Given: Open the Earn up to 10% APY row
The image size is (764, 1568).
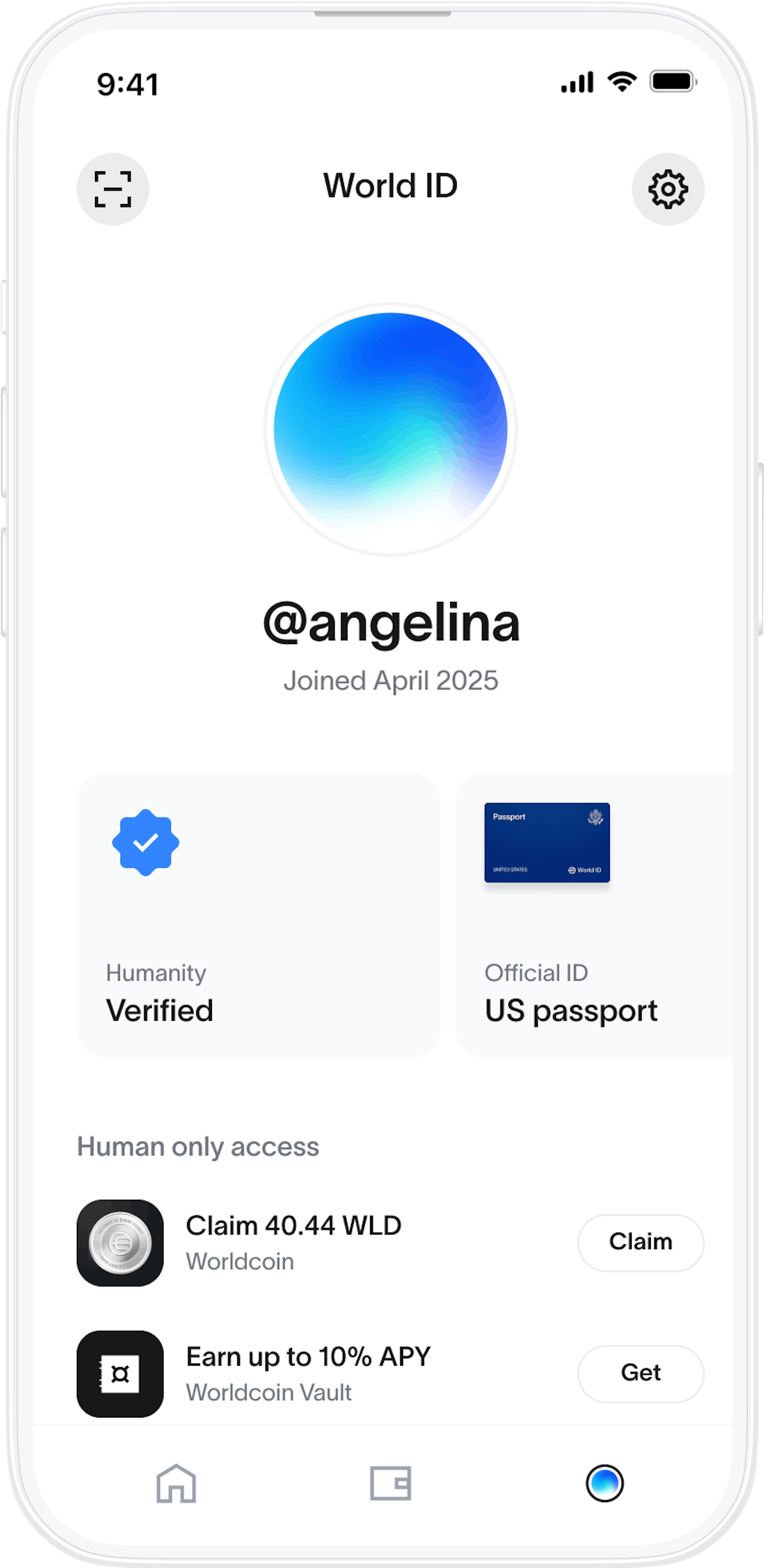Looking at the screenshot, I should 308,1373.
